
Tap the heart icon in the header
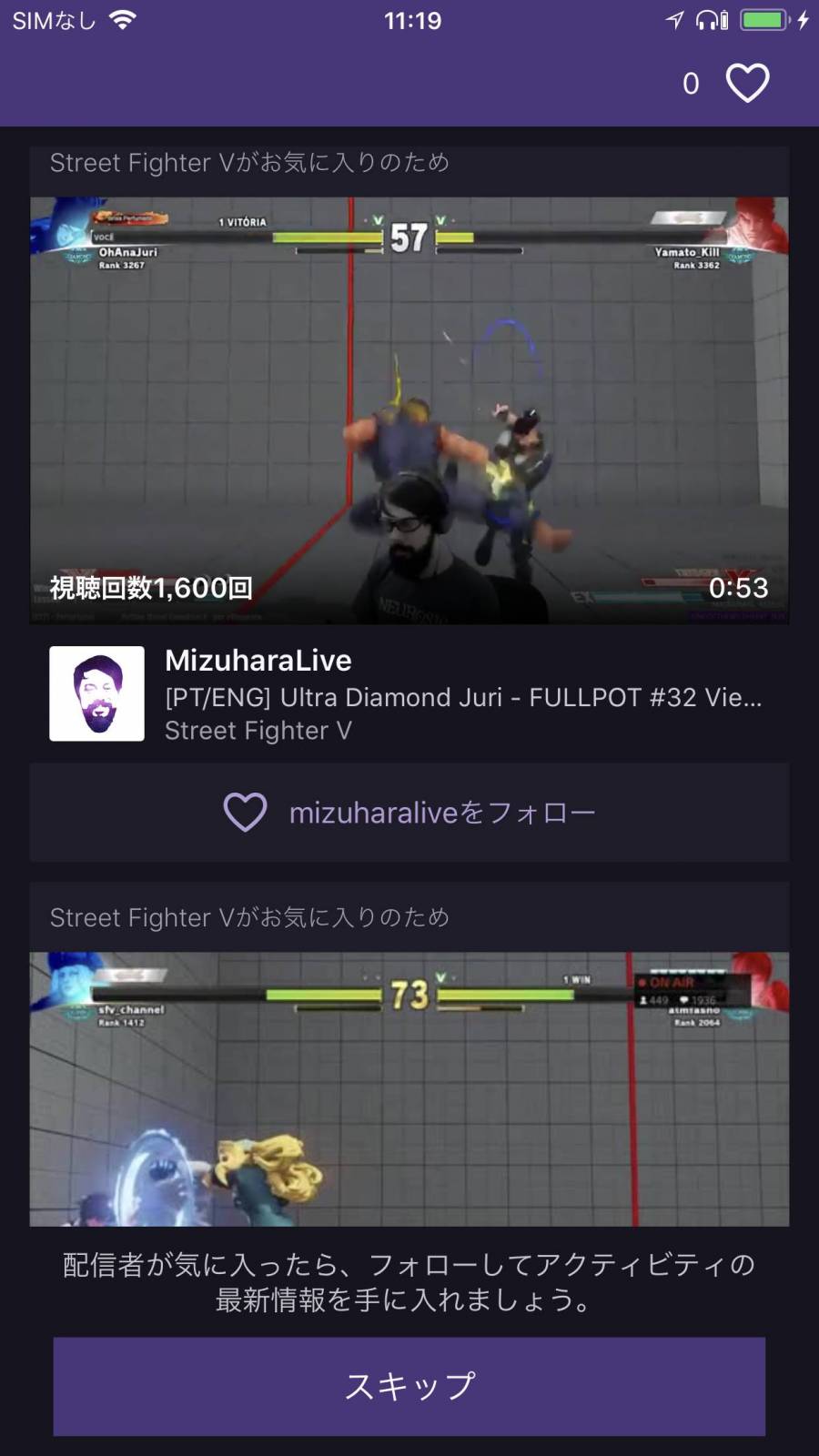click(747, 84)
